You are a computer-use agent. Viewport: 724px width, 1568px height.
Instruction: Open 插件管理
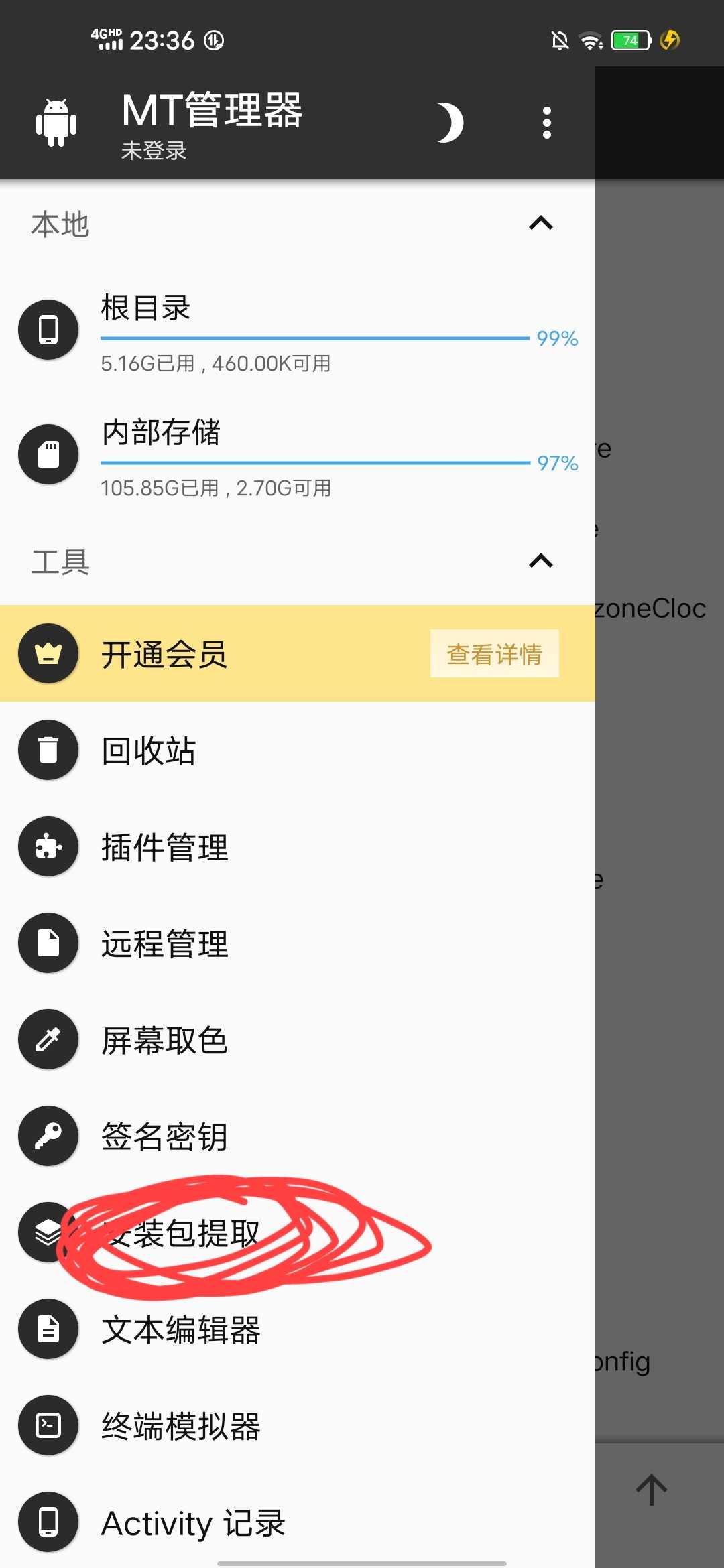point(298,847)
